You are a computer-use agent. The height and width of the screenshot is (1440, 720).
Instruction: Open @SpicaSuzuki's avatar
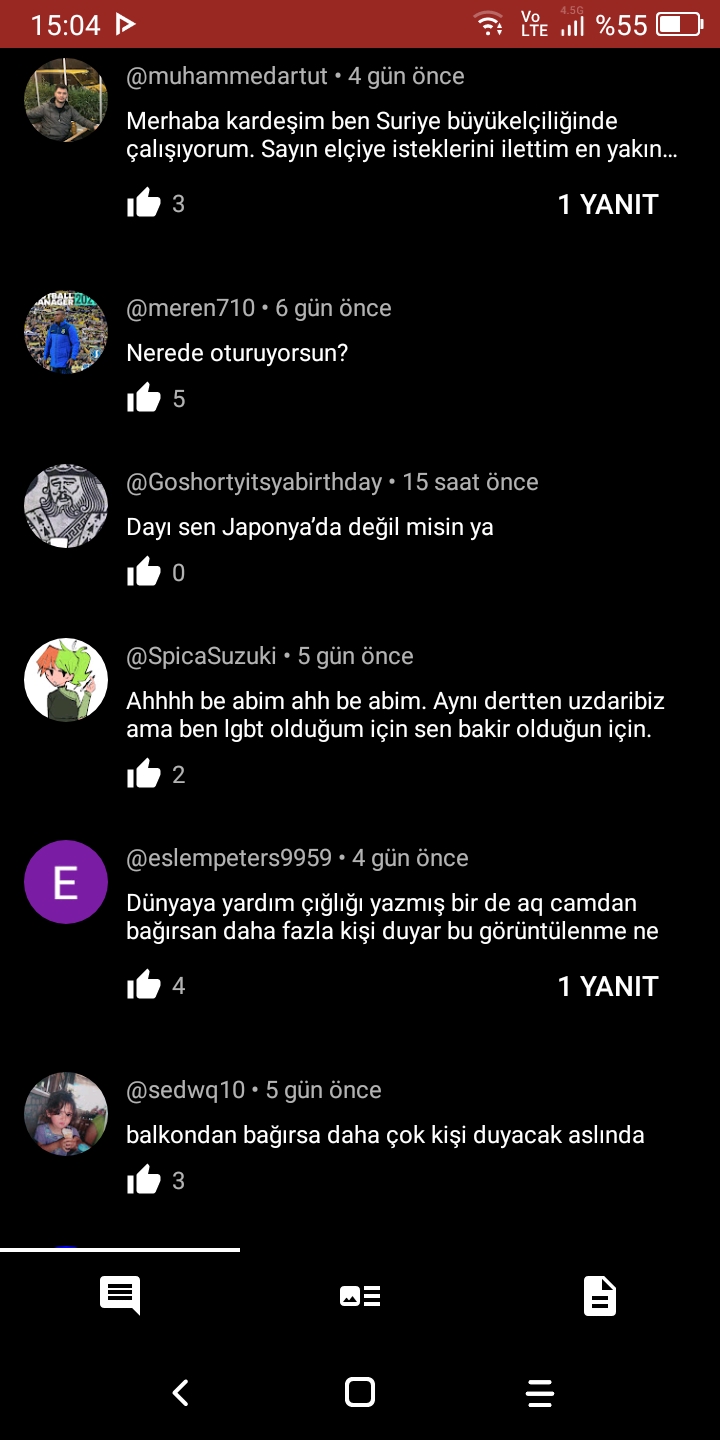click(66, 680)
